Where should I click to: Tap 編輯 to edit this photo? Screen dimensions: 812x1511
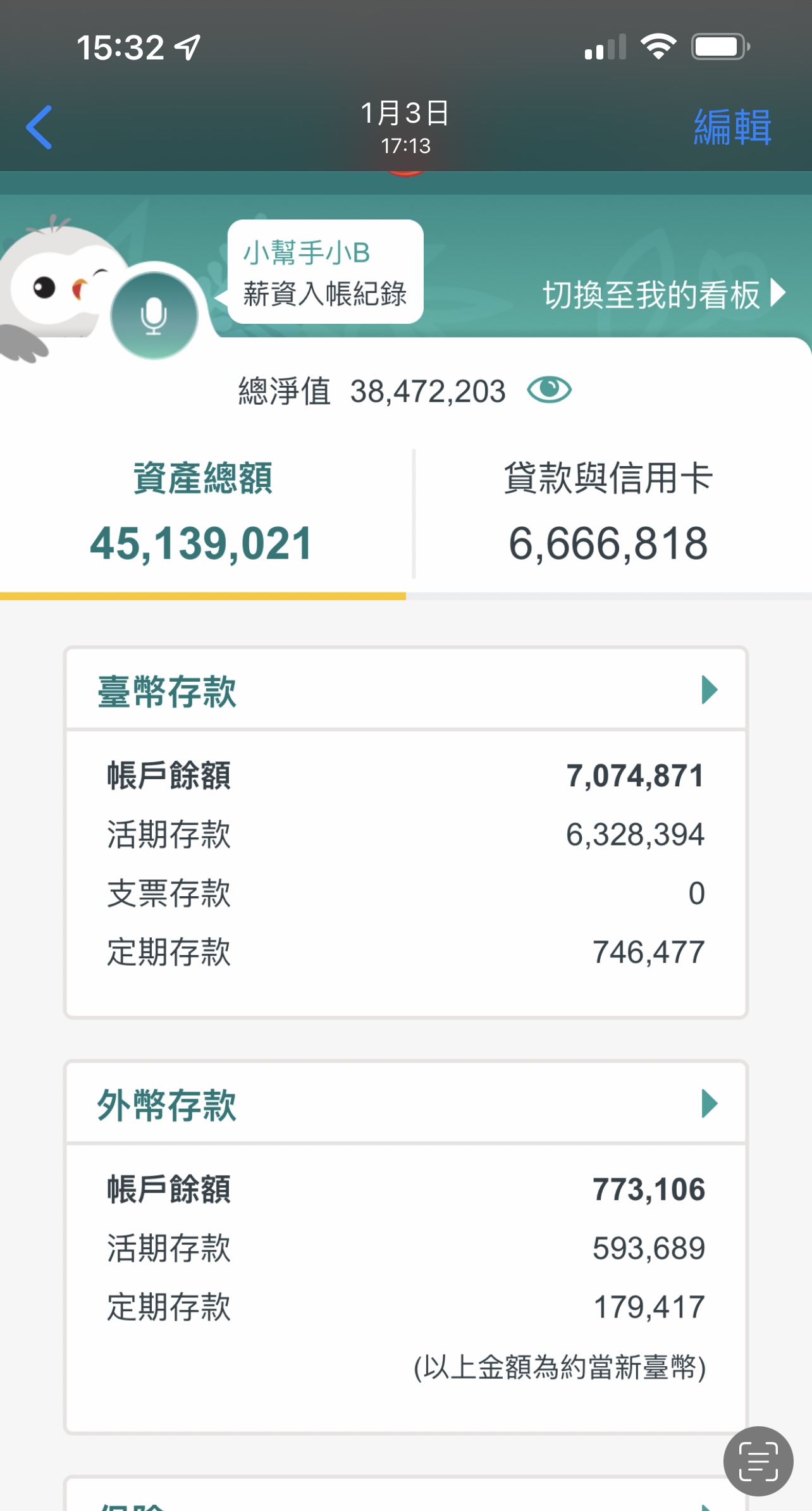click(x=732, y=127)
